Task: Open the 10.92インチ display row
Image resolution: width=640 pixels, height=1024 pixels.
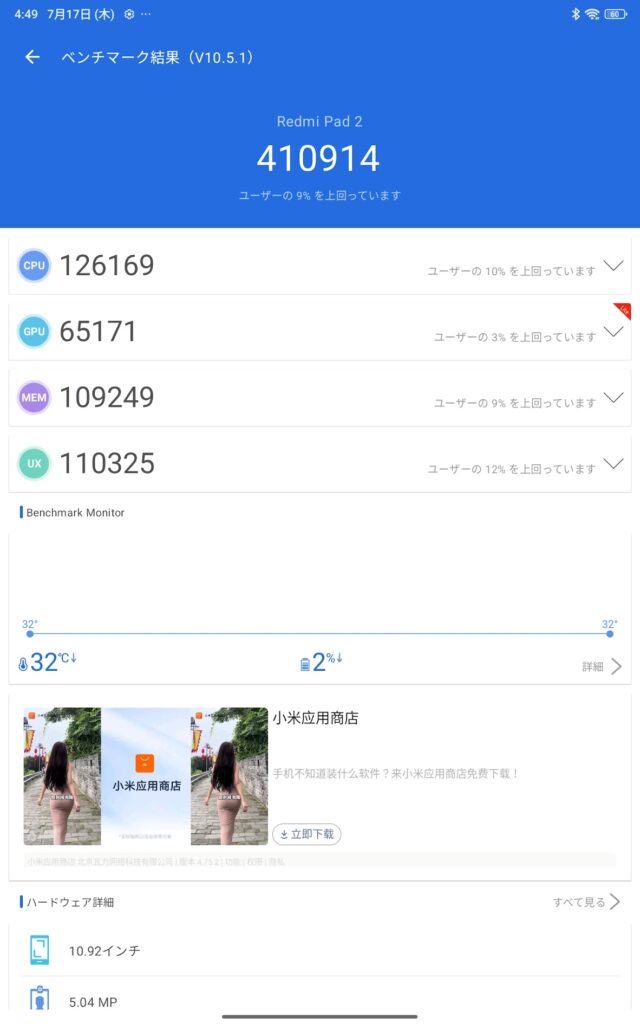Action: click(x=320, y=951)
